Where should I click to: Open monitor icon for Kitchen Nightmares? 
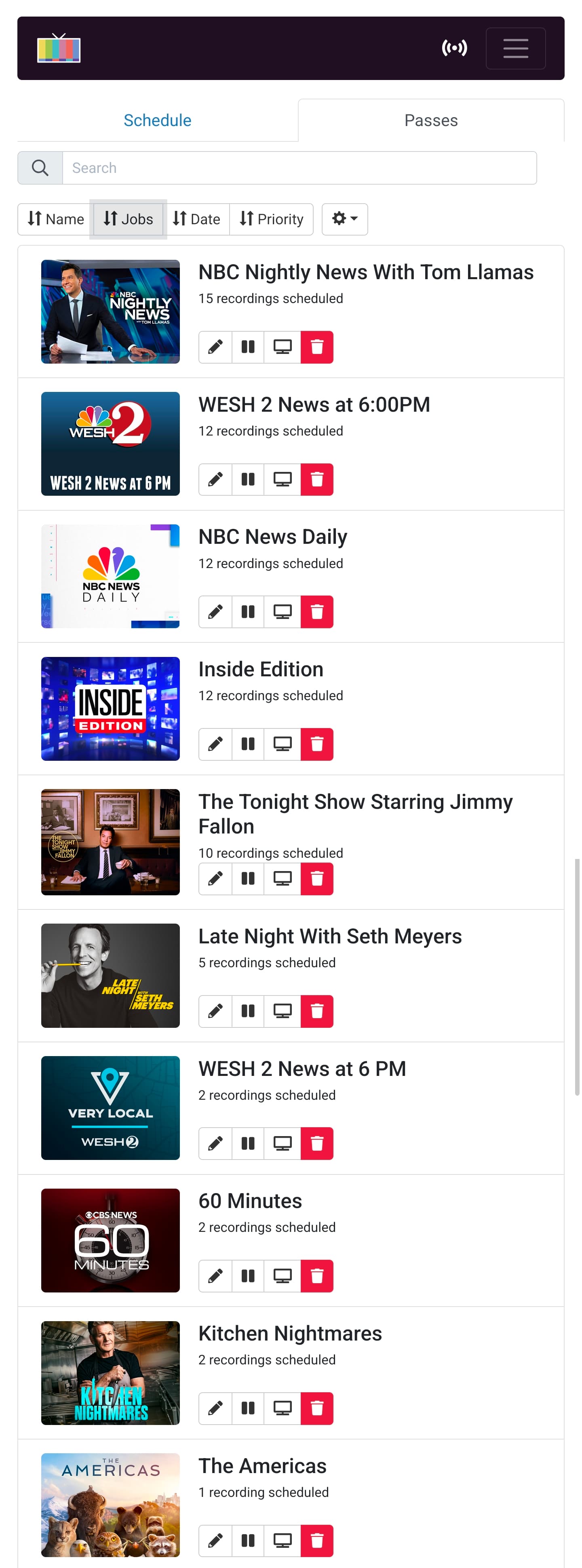pos(283,1408)
